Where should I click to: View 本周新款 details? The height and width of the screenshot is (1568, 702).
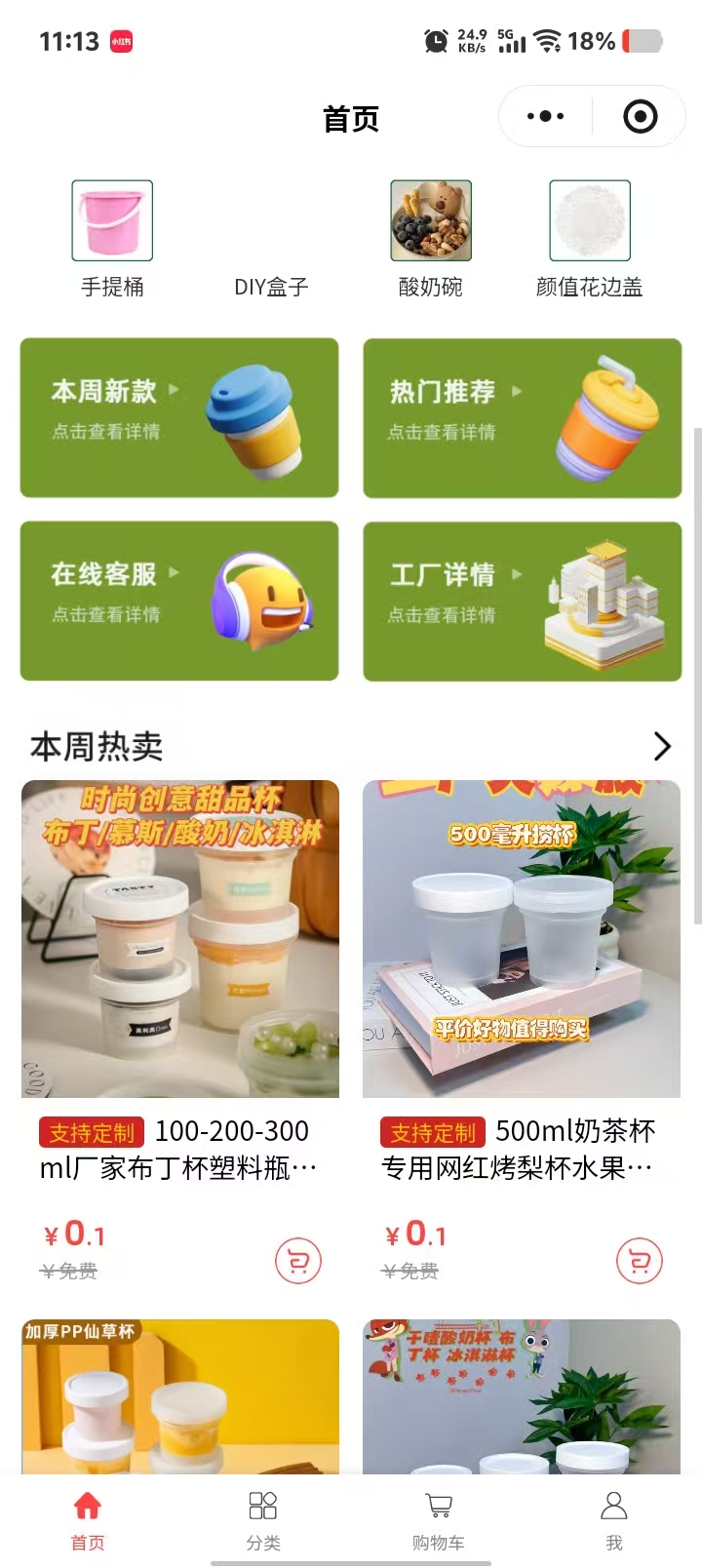[179, 417]
